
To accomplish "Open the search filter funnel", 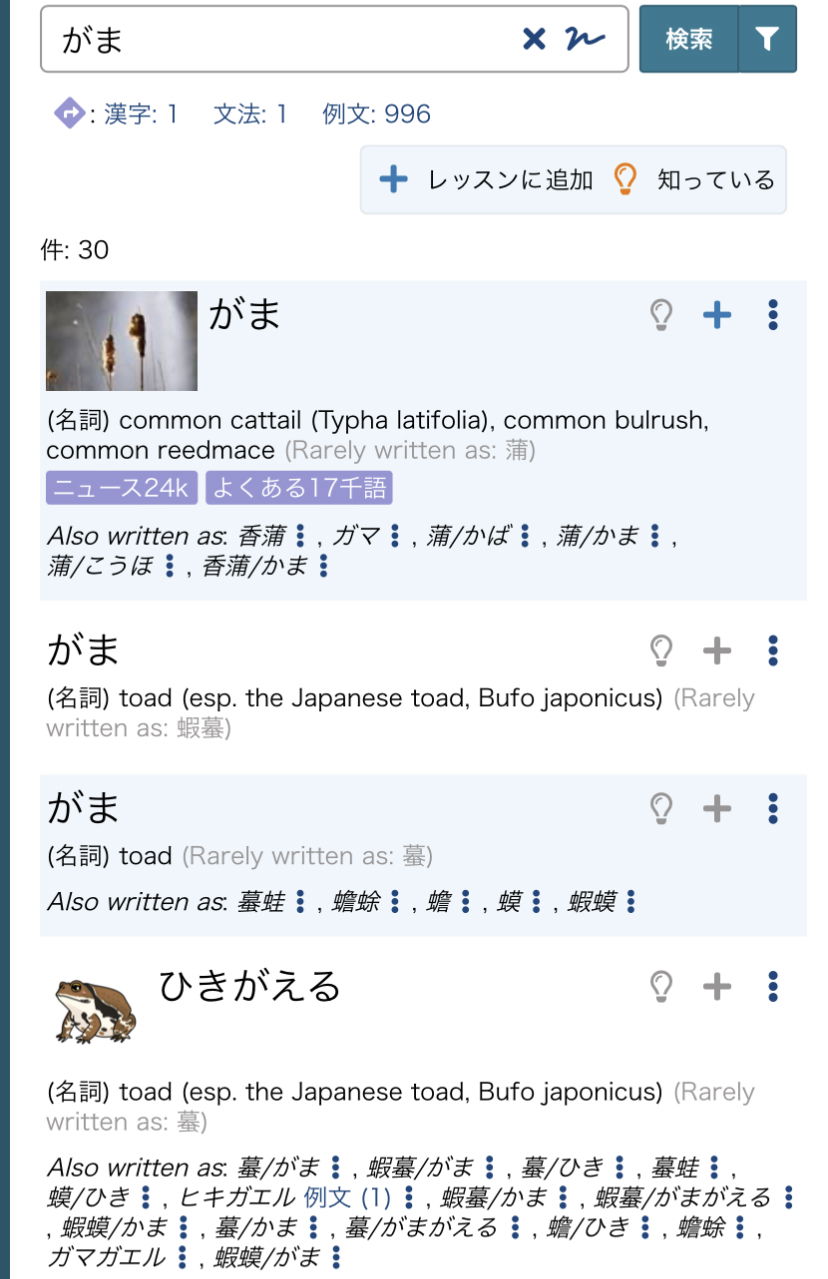I will point(767,39).
